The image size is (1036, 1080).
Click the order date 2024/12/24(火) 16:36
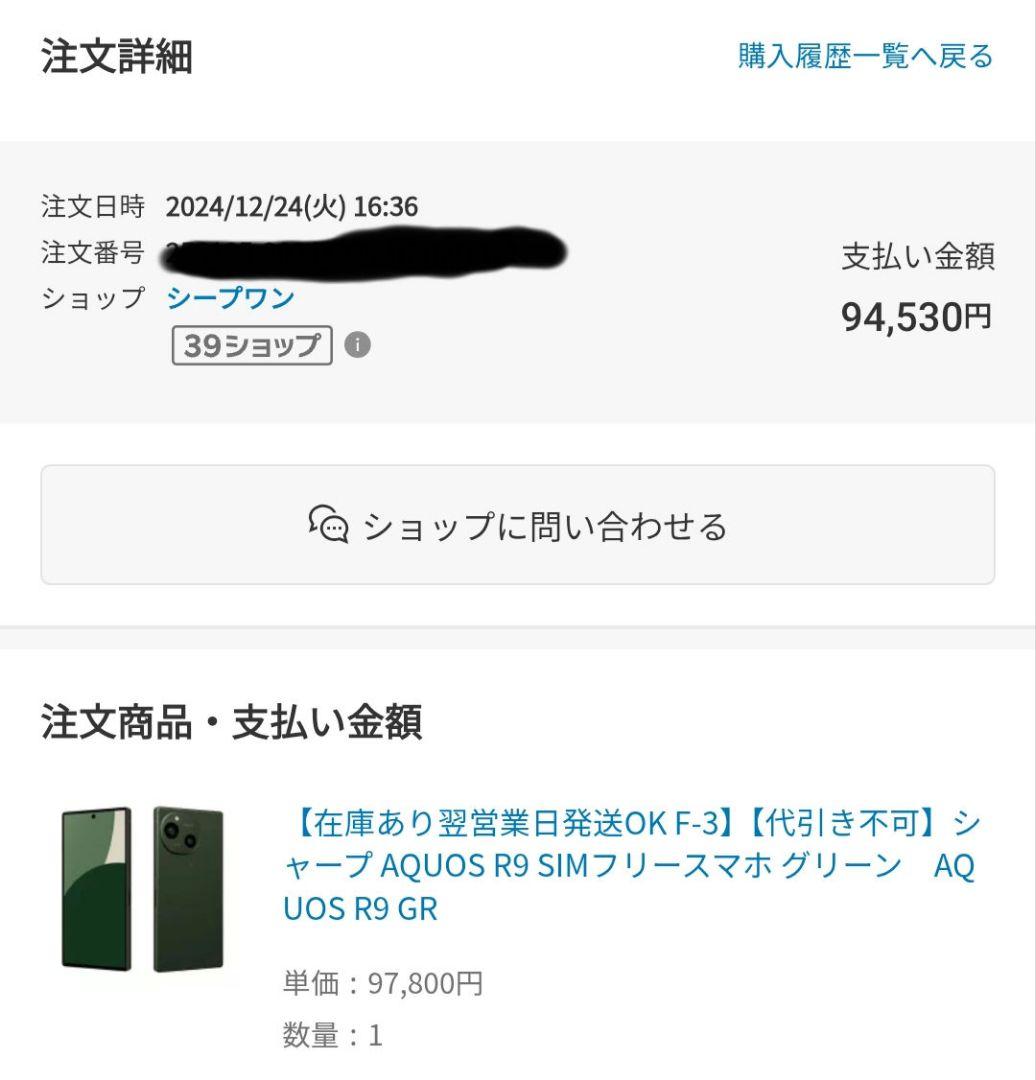pos(292,208)
